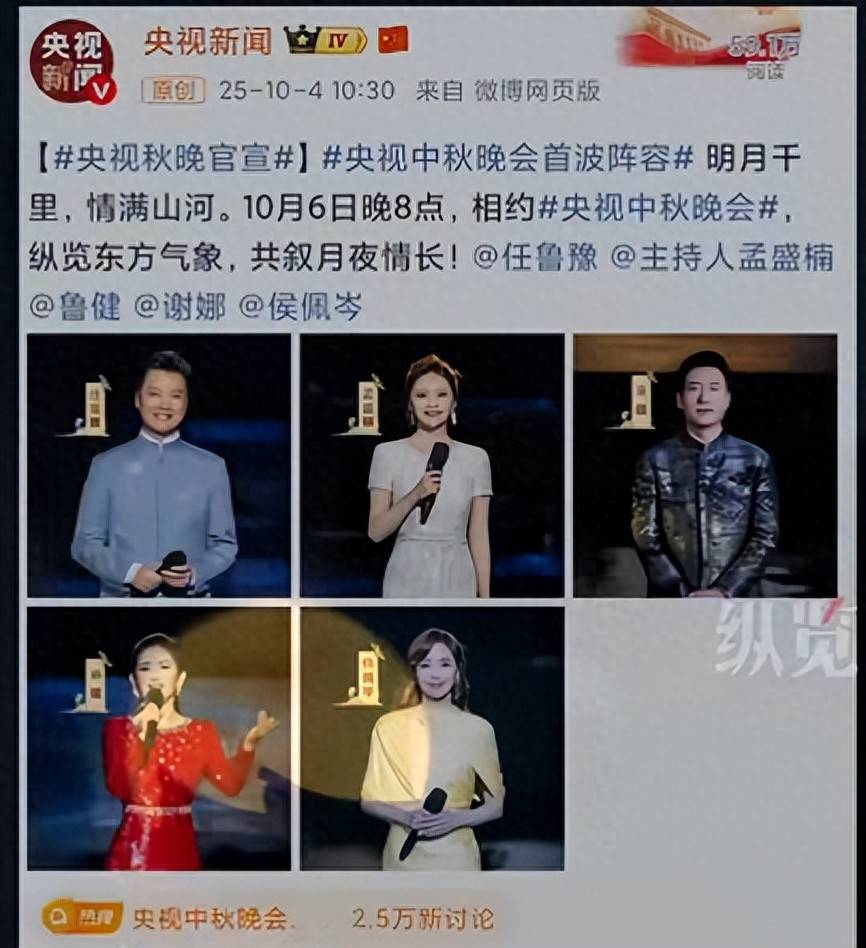This screenshot has height=948, width=866.
Task: Open the 央视新闻 profile avatar
Action: (x=71, y=62)
